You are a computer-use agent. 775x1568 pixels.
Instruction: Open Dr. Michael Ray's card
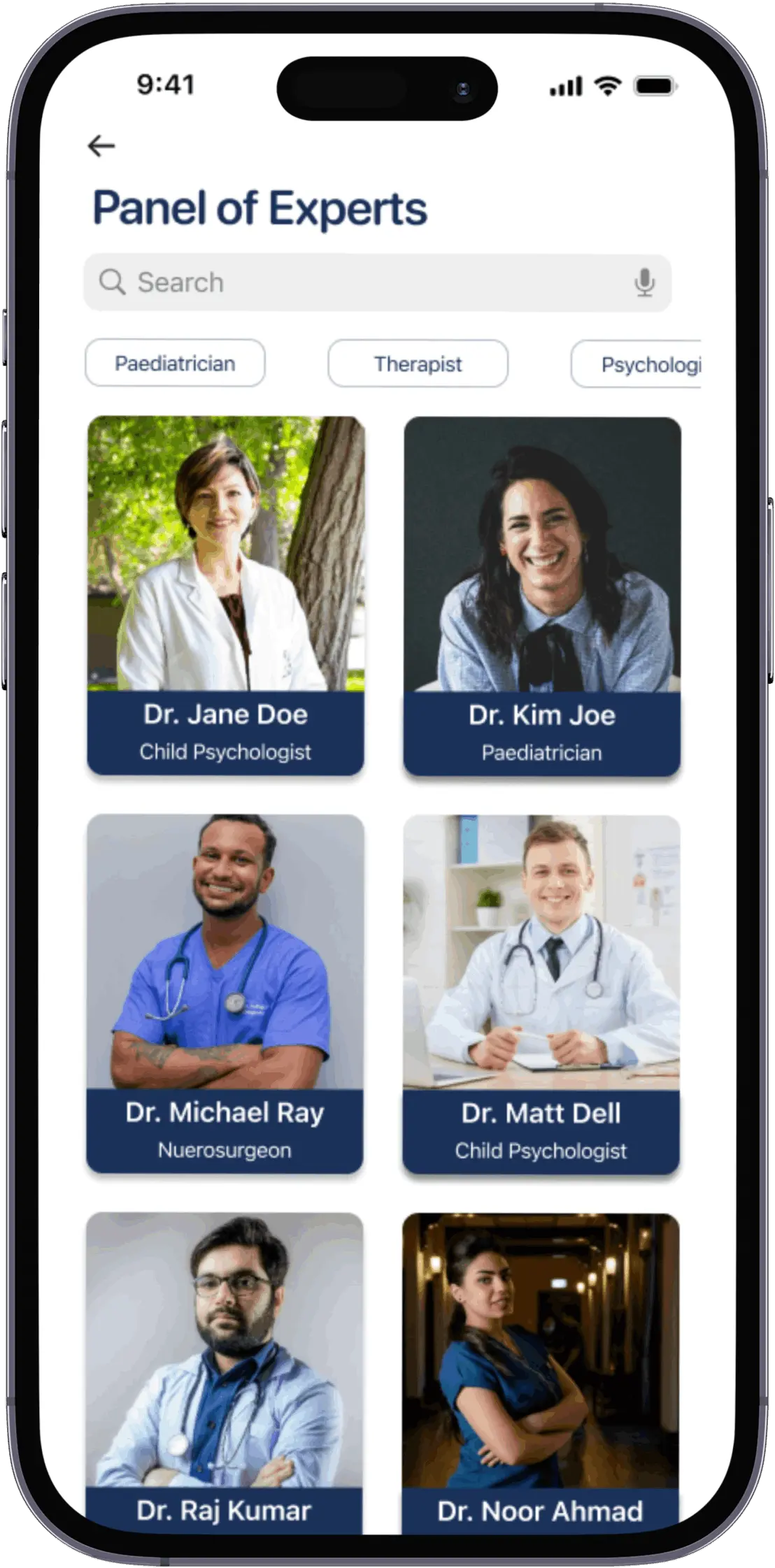pos(225,993)
